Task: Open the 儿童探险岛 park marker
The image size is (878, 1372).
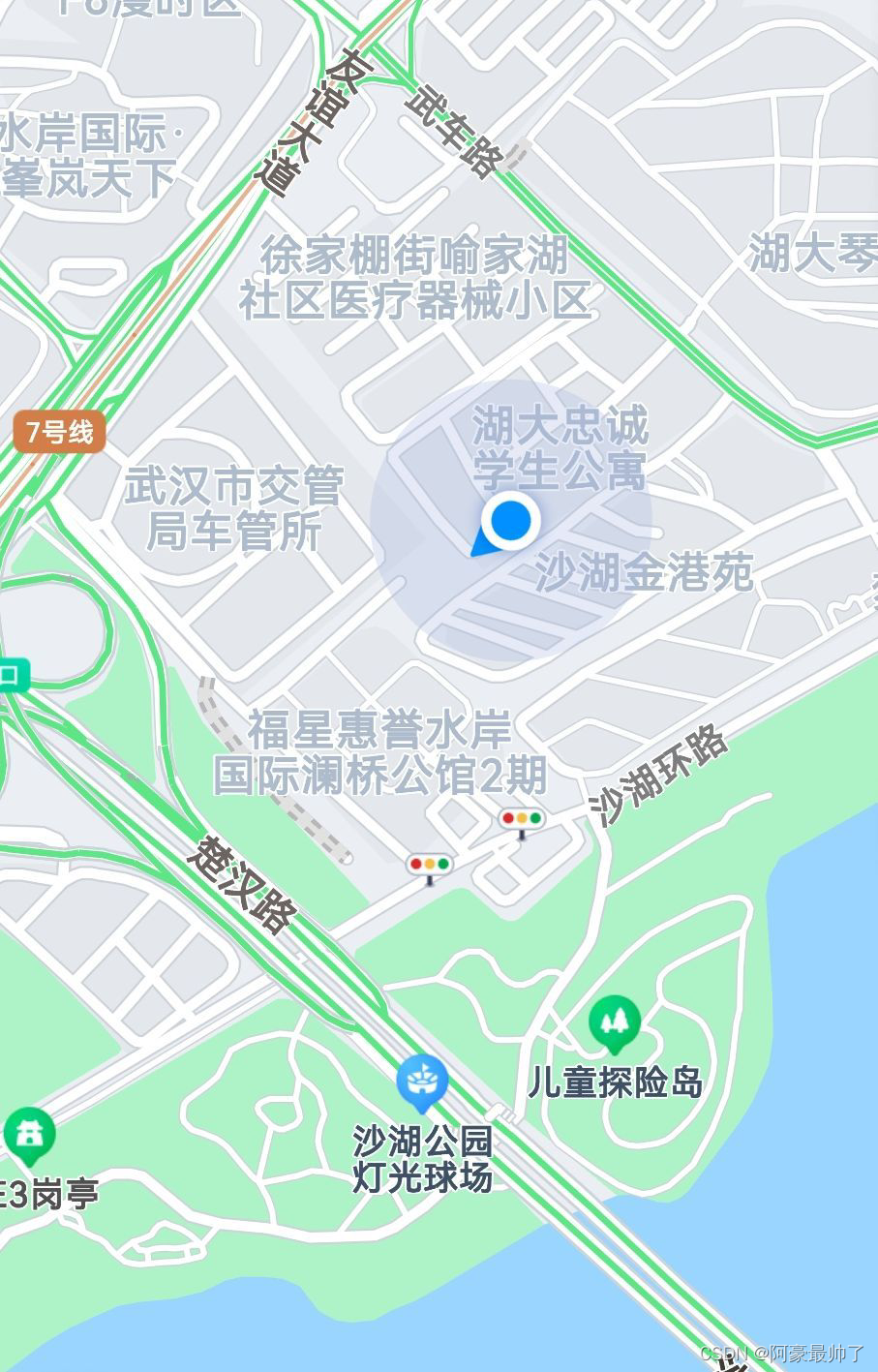Action: click(x=614, y=1022)
